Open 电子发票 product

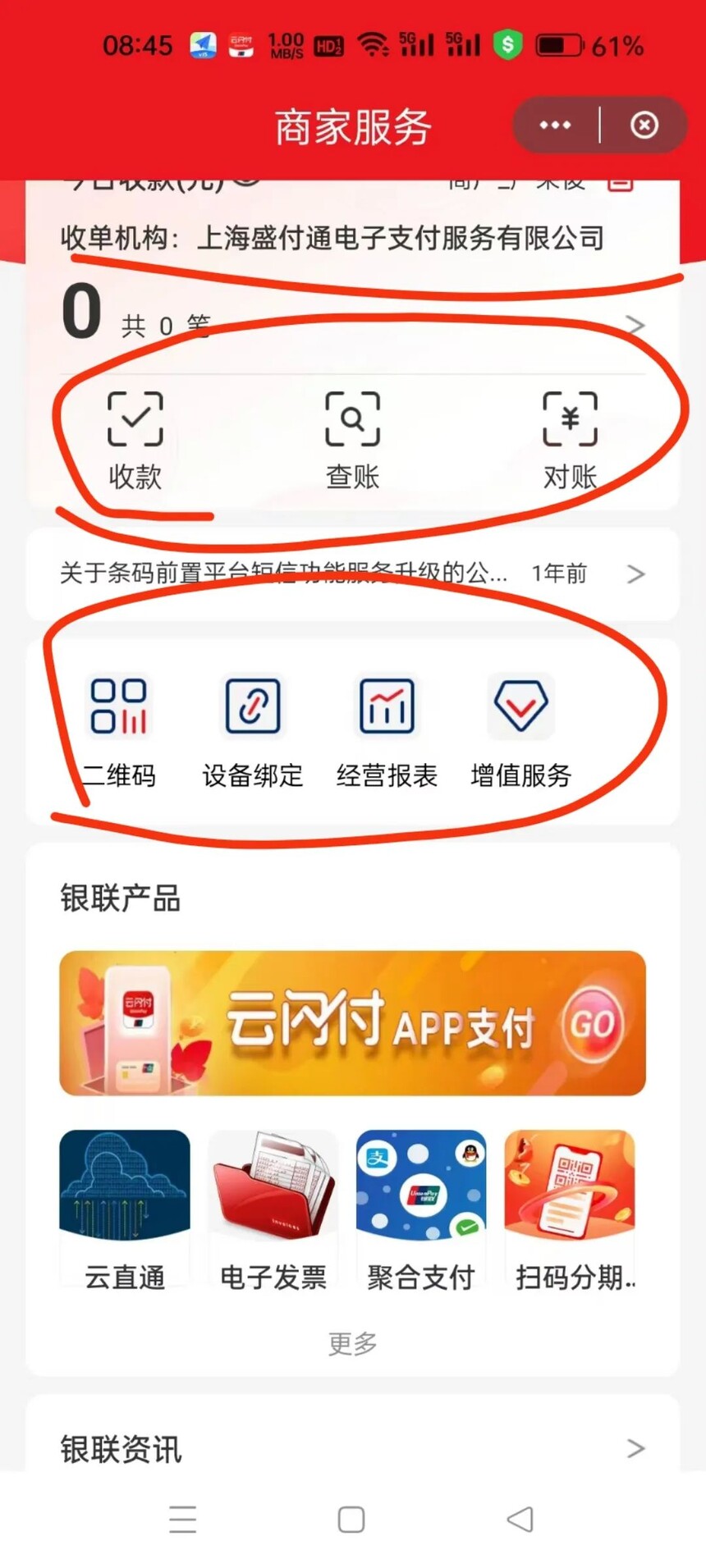click(x=273, y=1209)
